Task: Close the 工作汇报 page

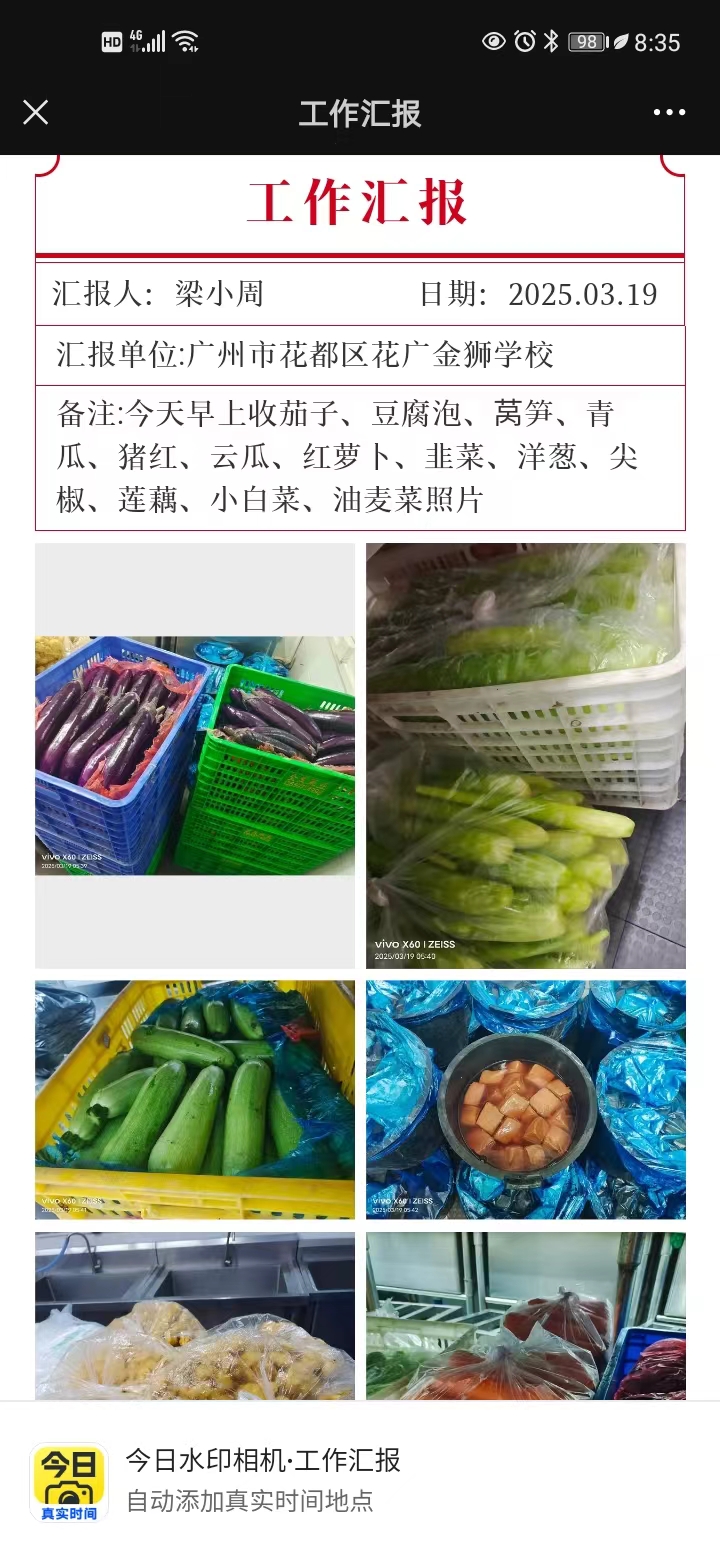Action: click(36, 112)
